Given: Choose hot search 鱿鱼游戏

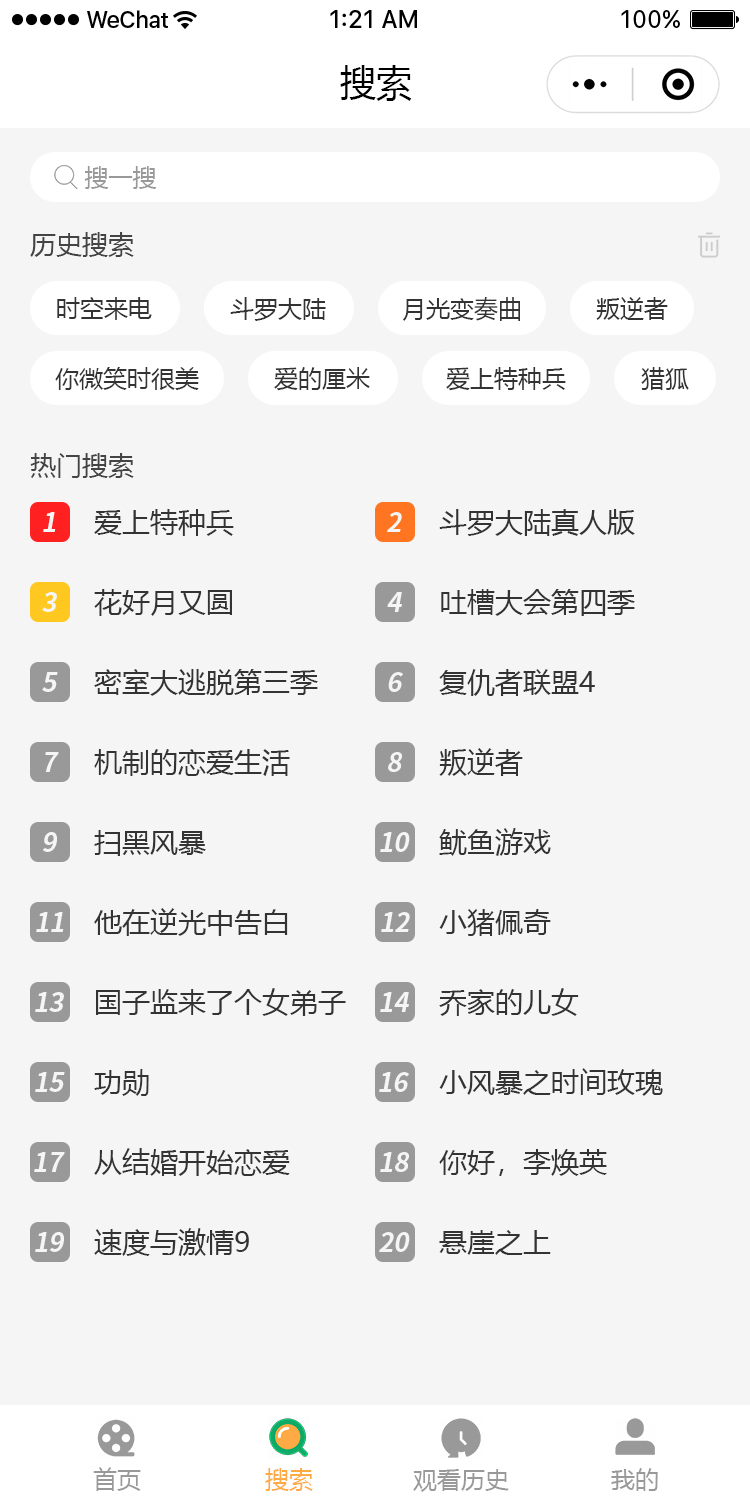Looking at the screenshot, I should coord(494,842).
